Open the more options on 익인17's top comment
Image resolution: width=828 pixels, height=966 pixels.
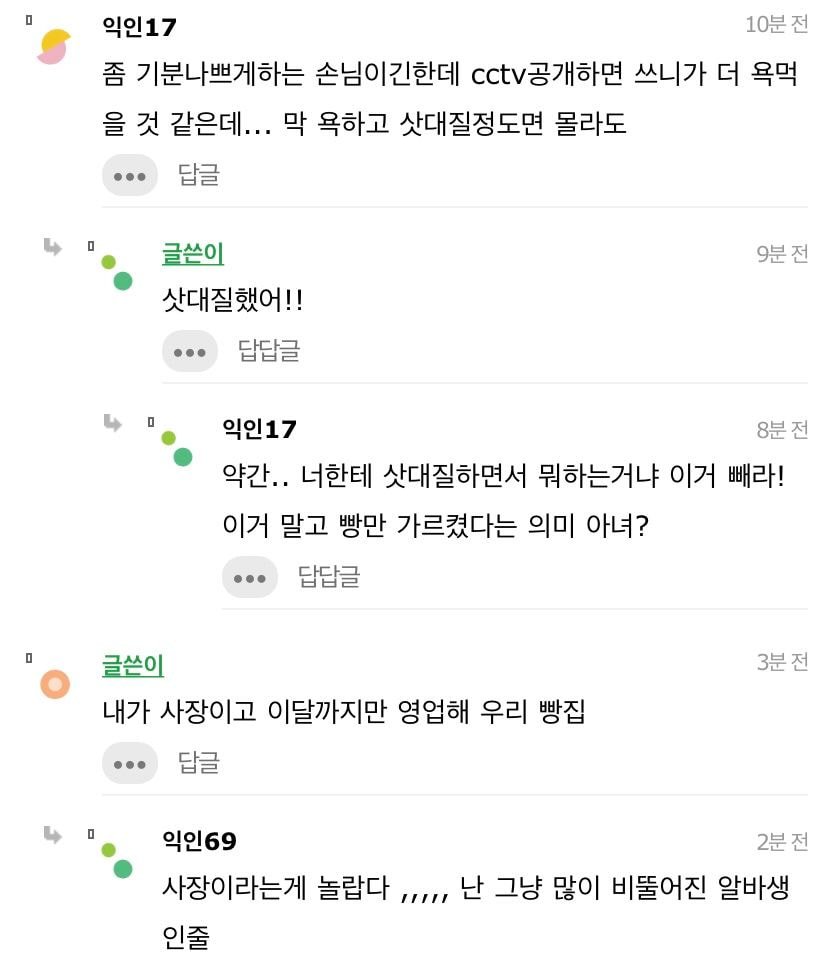click(130, 175)
